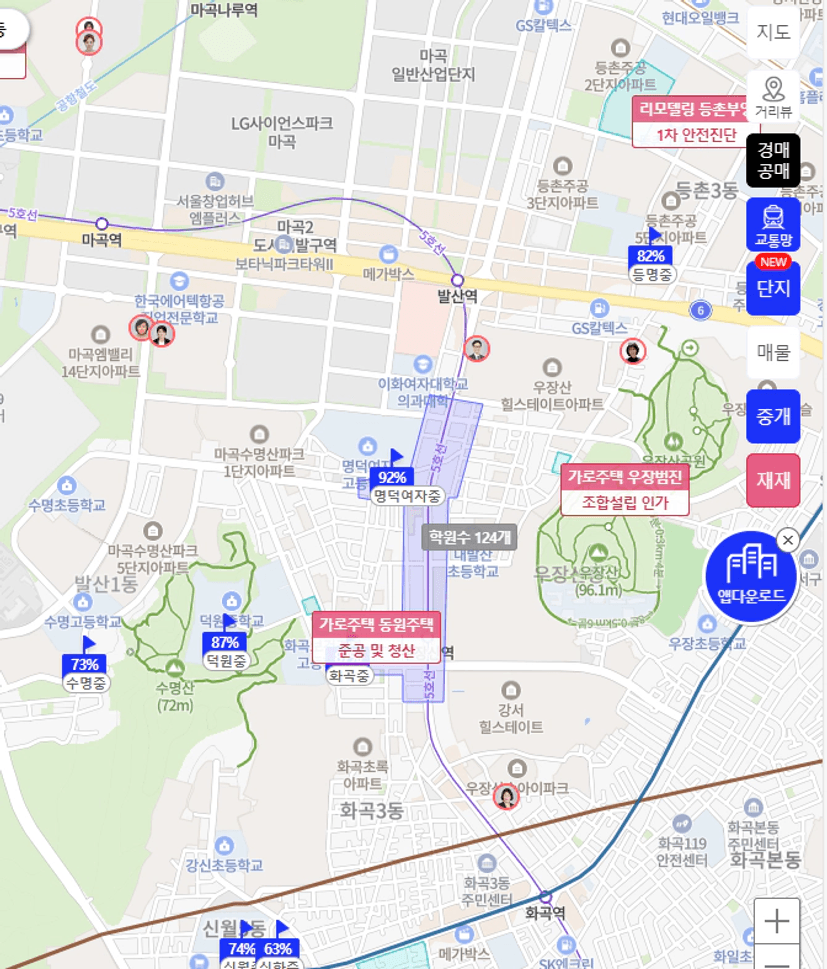Image resolution: width=827 pixels, height=969 pixels.
Task: Toggle the 경매 공매 auction layer
Action: pyautogui.click(x=772, y=160)
